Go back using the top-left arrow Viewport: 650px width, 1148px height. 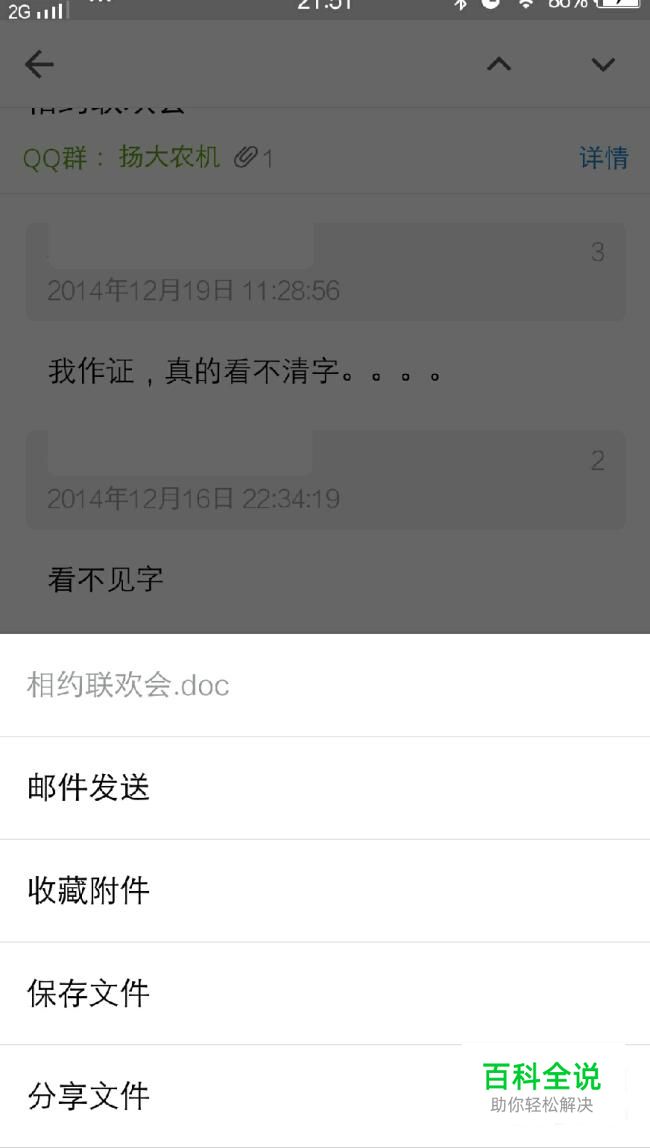coord(39,65)
